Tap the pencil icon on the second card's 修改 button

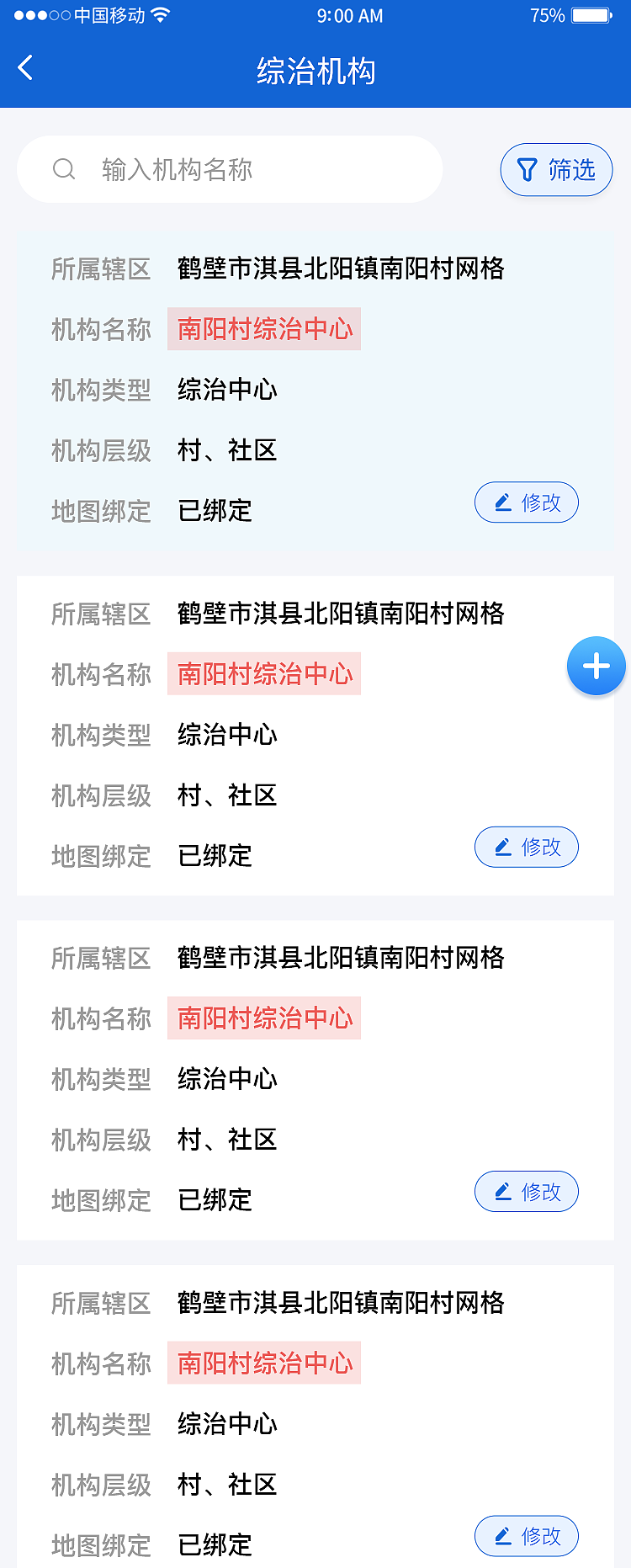502,847
